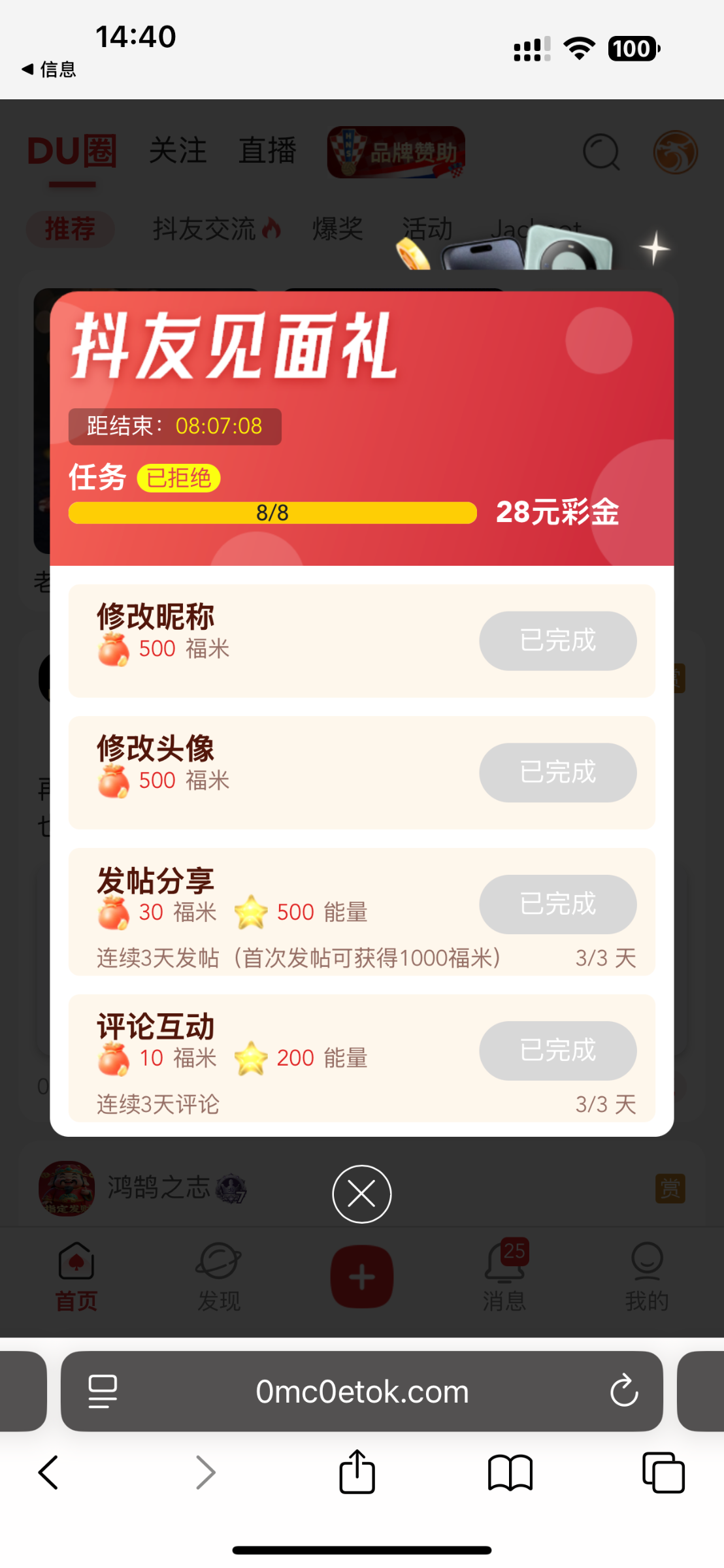Image resolution: width=724 pixels, height=1568 pixels.
Task: Go back in Safari
Action: (48, 1473)
